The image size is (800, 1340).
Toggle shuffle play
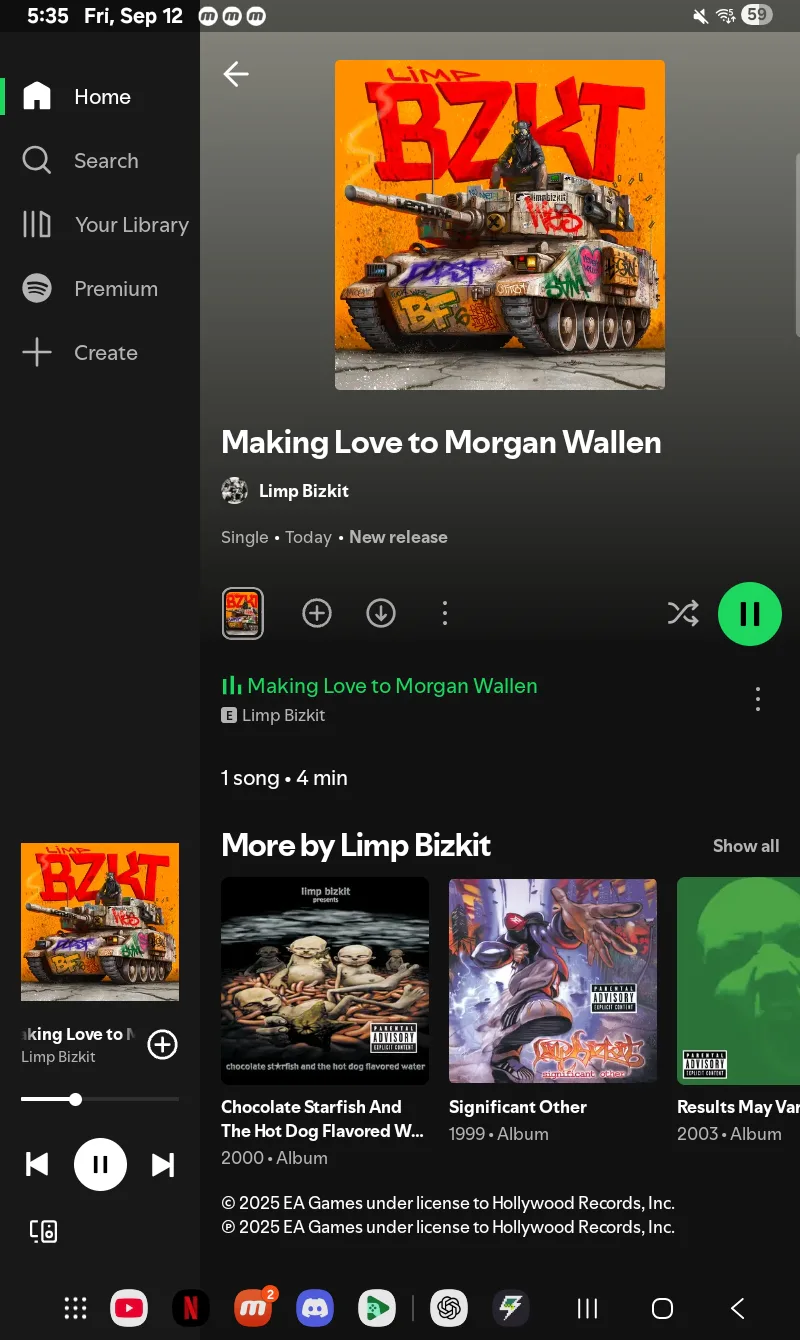click(x=683, y=613)
